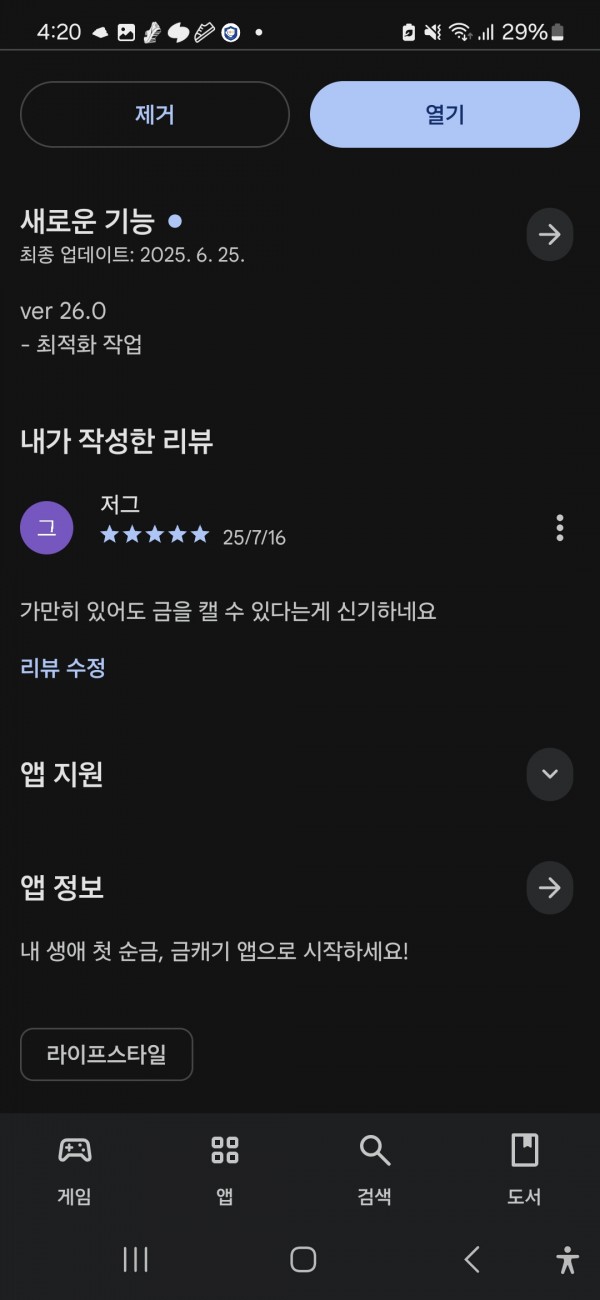600x1300 pixels.
Task: Tap the system home button
Action: click(303, 1259)
